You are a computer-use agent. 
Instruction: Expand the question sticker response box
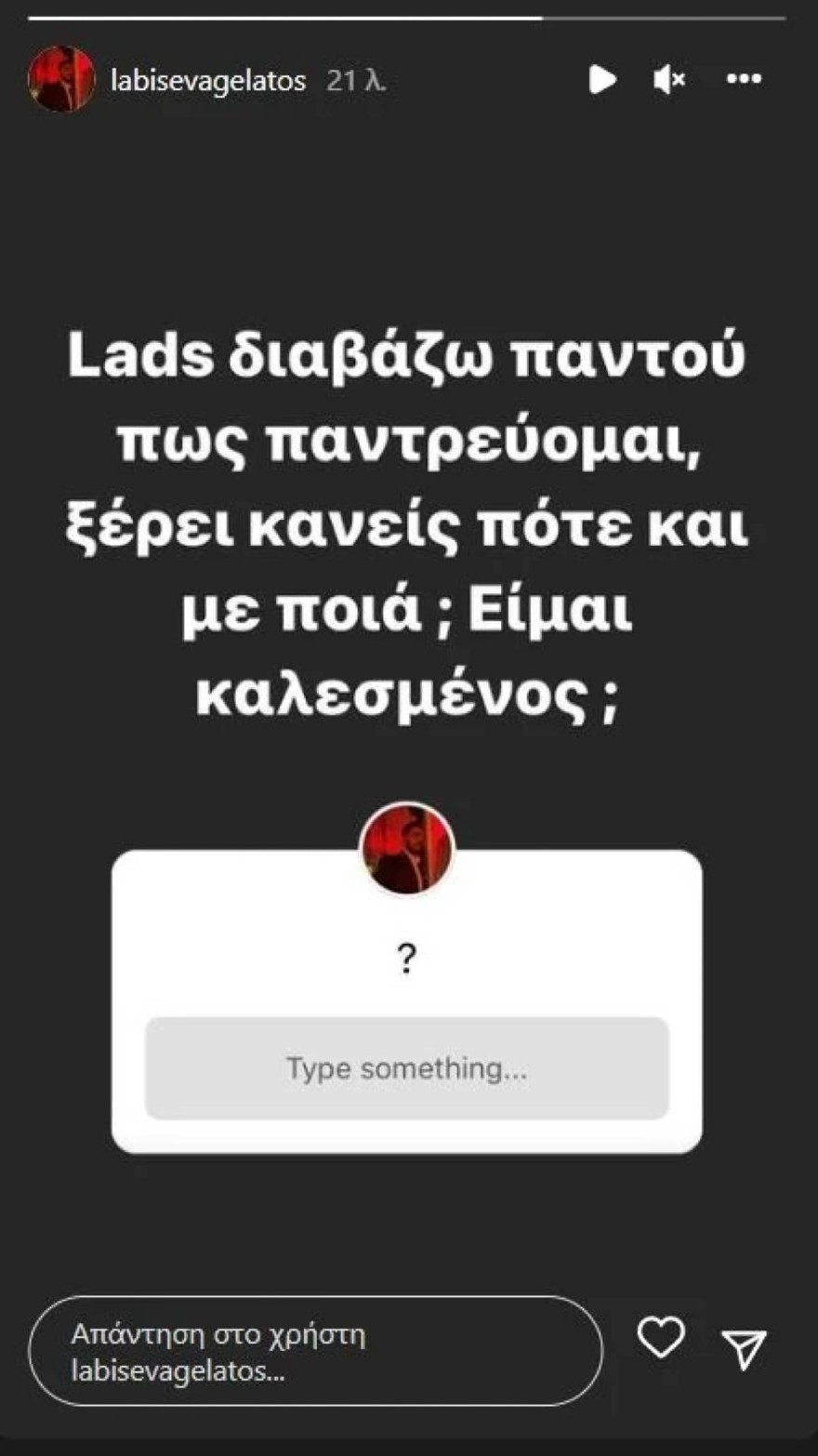pos(407,1068)
